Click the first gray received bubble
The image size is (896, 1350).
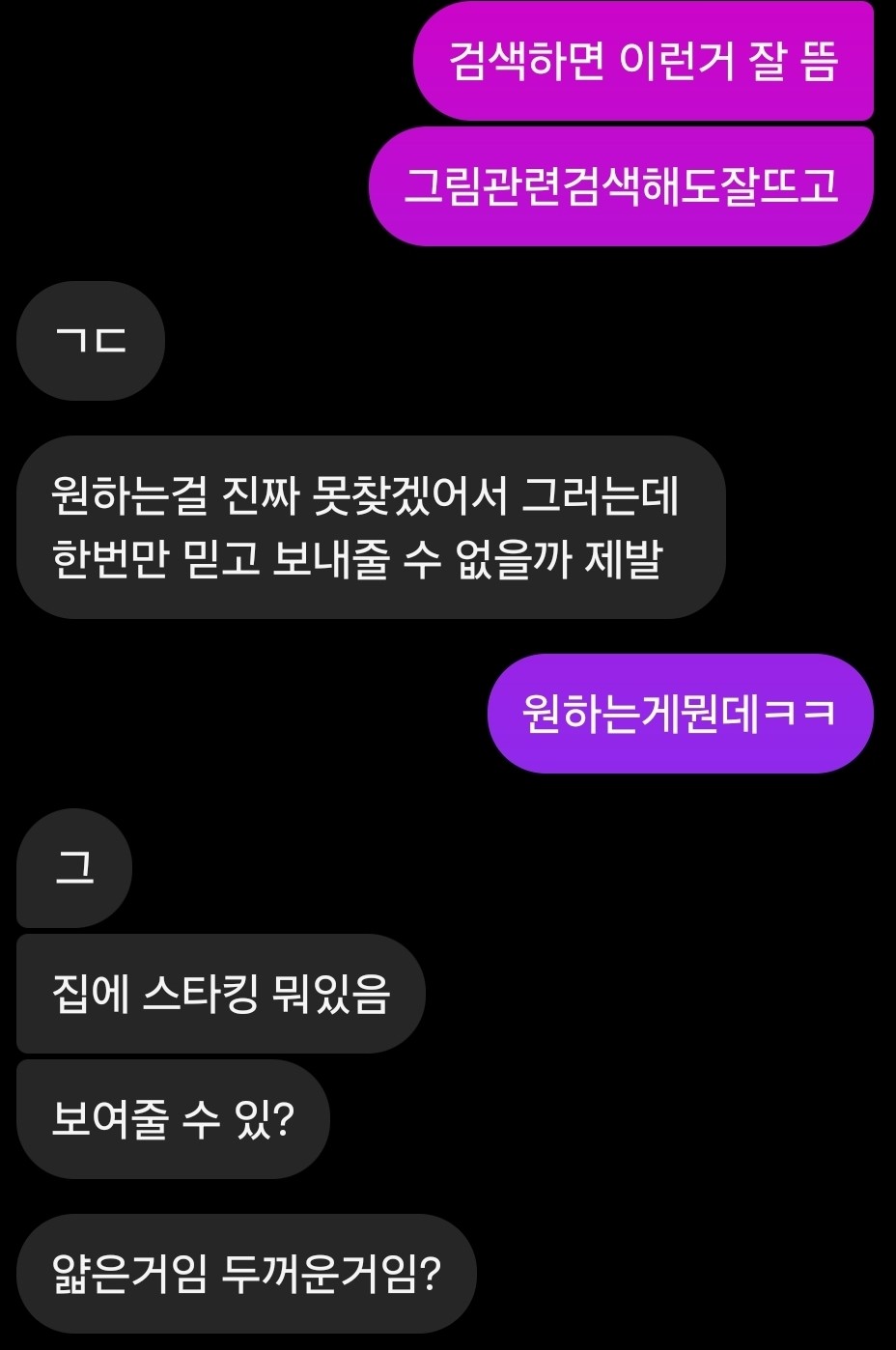pyautogui.click(x=89, y=340)
